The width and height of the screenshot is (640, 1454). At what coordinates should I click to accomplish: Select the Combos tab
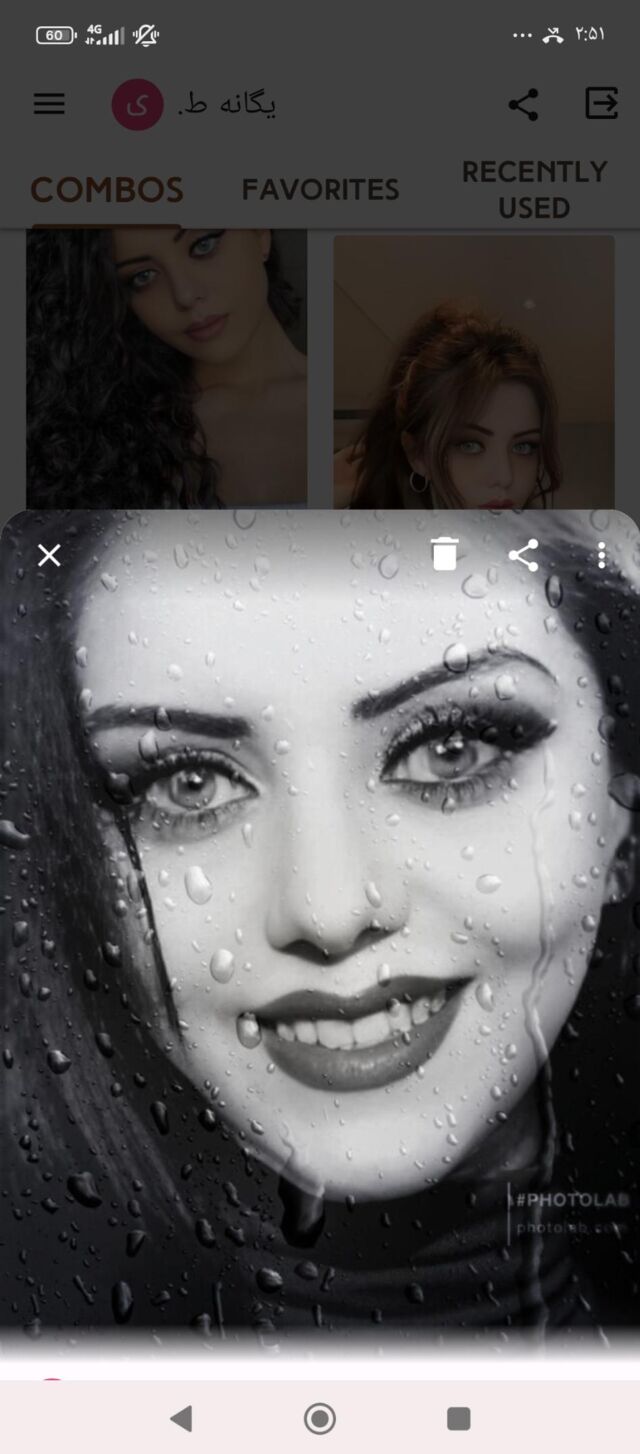[107, 189]
